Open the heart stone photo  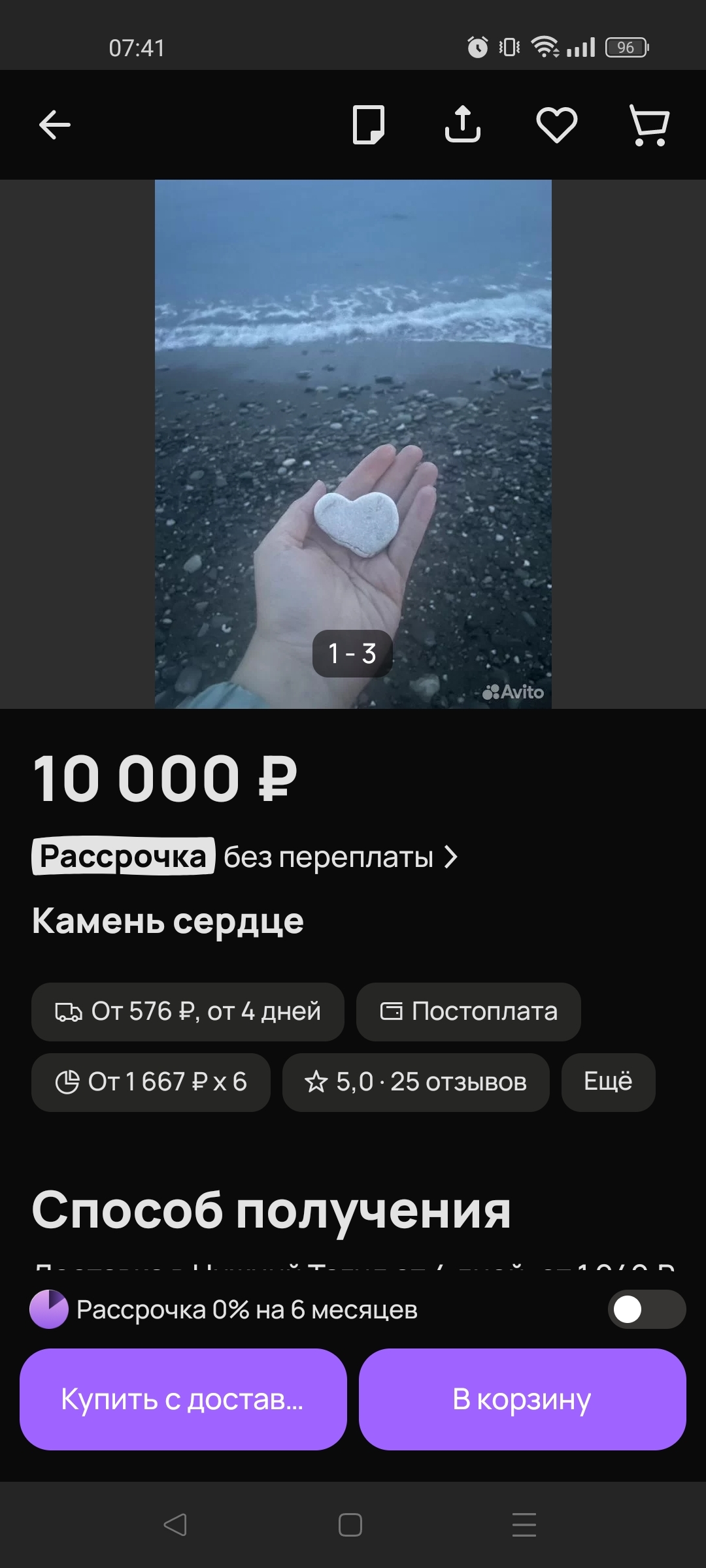(x=353, y=444)
